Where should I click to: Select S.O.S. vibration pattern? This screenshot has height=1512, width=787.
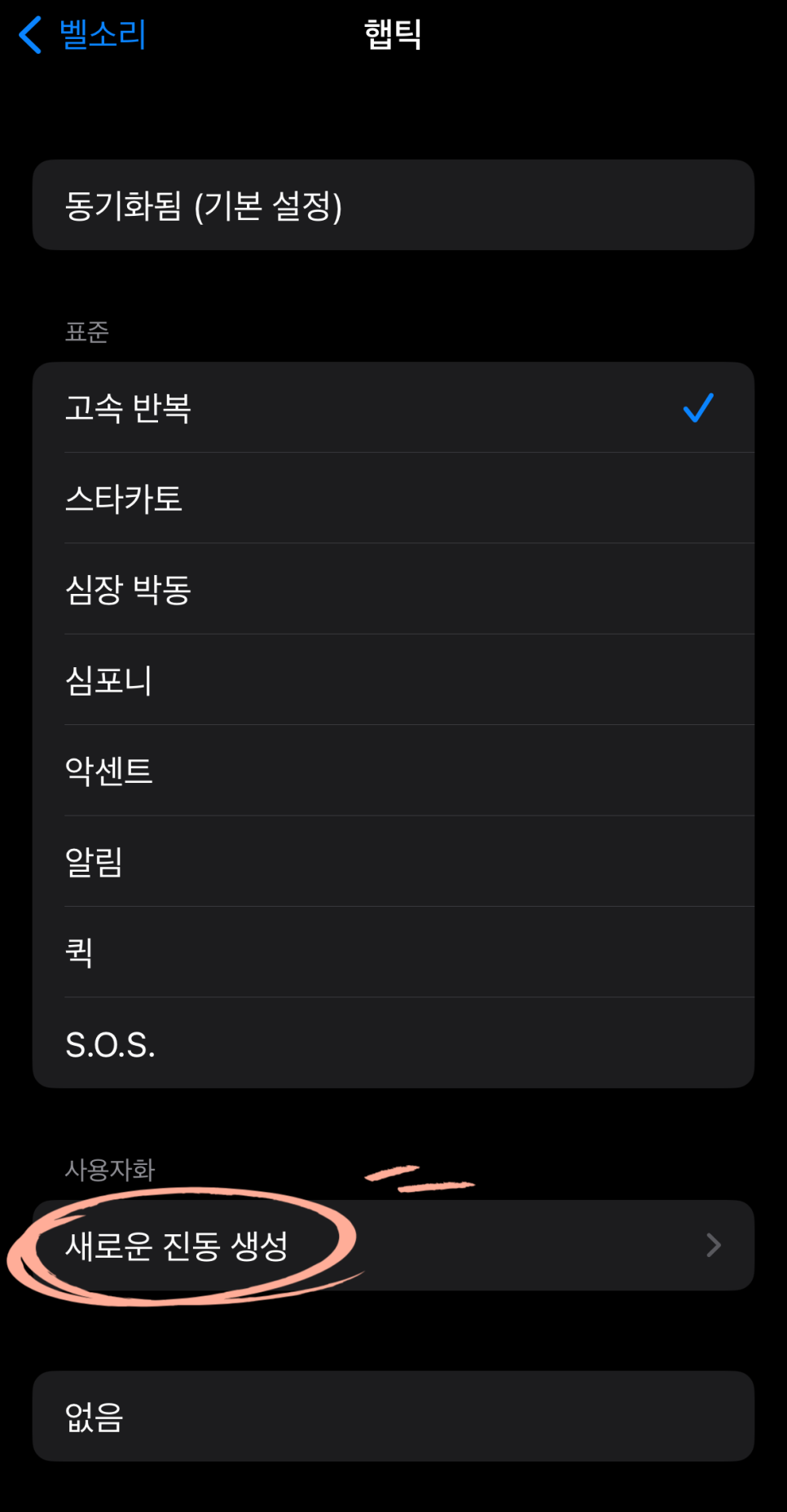pyautogui.click(x=393, y=1044)
